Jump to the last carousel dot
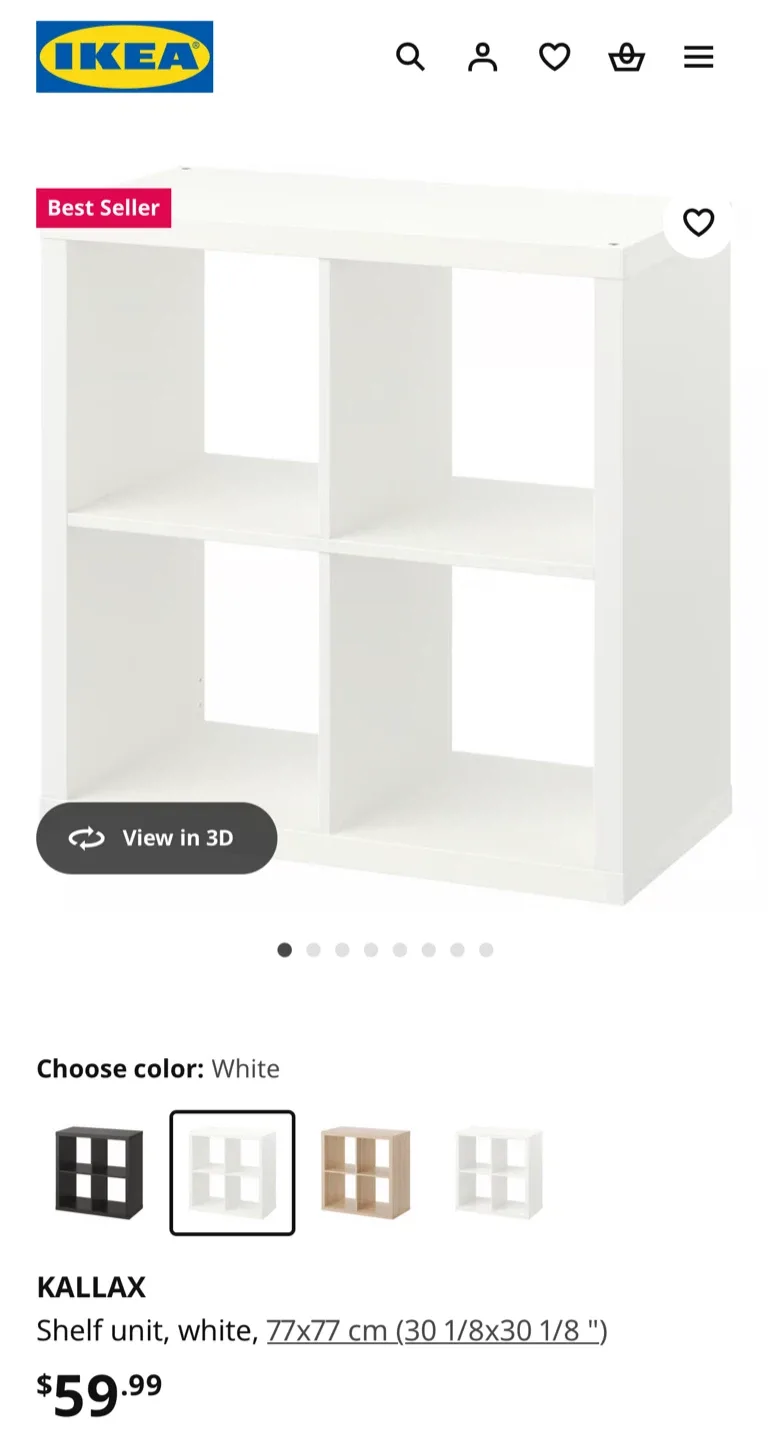Viewport: 771px width, 1440px height. [x=486, y=950]
